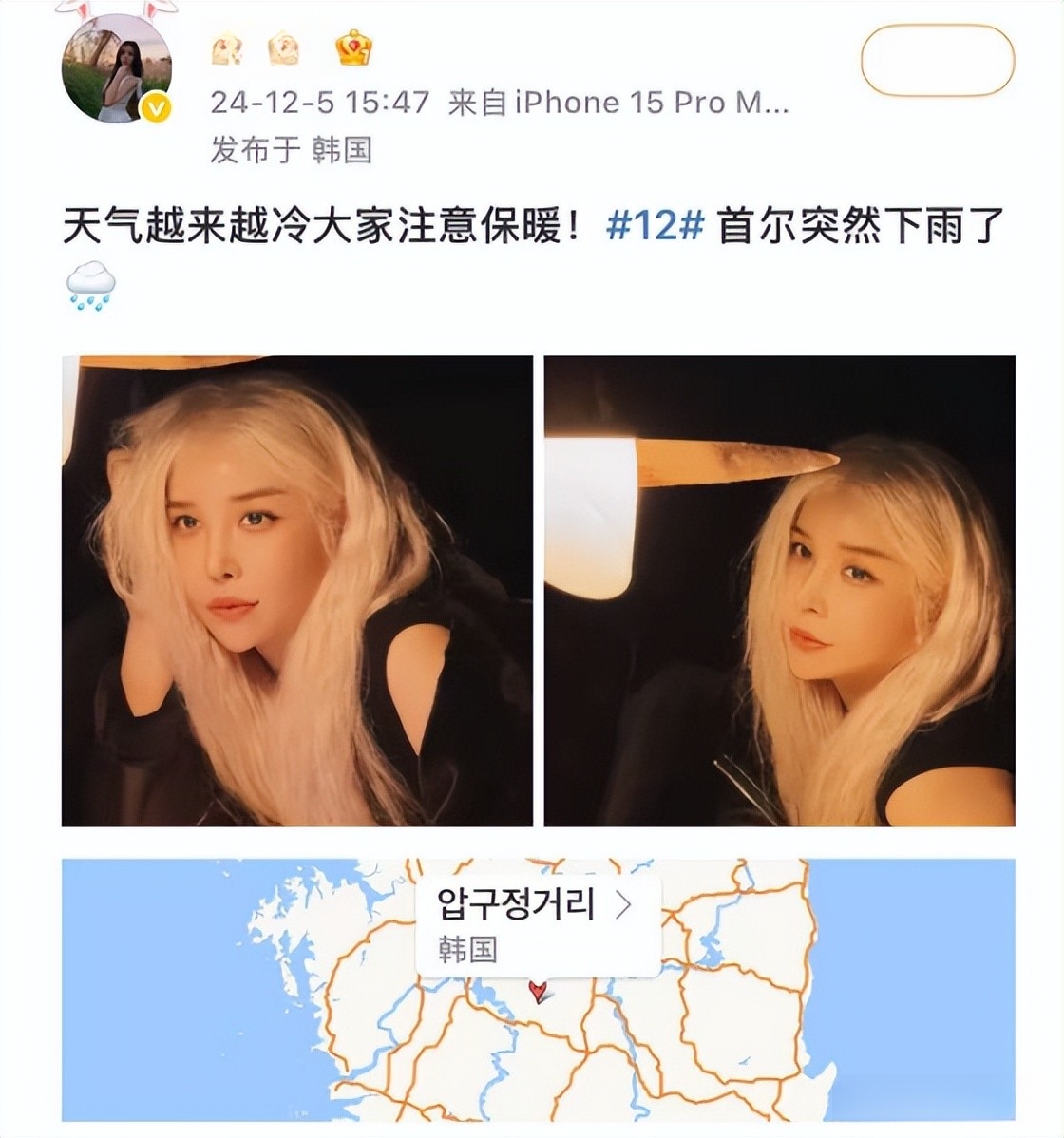Open the #12# hashtag topic
Image resolution: width=1064 pixels, height=1138 pixels.
(x=655, y=228)
